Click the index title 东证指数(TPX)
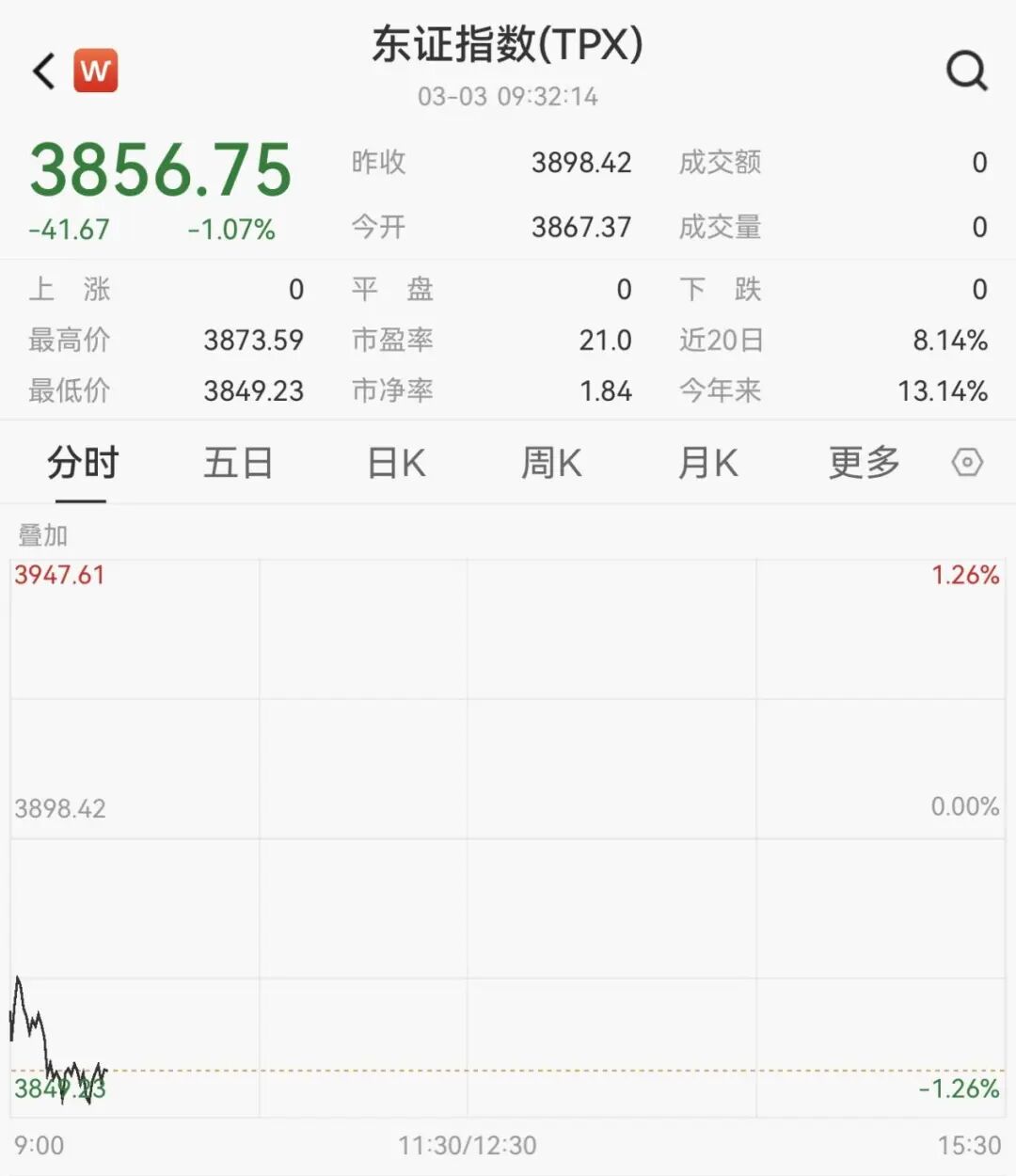1016x1176 pixels. (x=508, y=45)
